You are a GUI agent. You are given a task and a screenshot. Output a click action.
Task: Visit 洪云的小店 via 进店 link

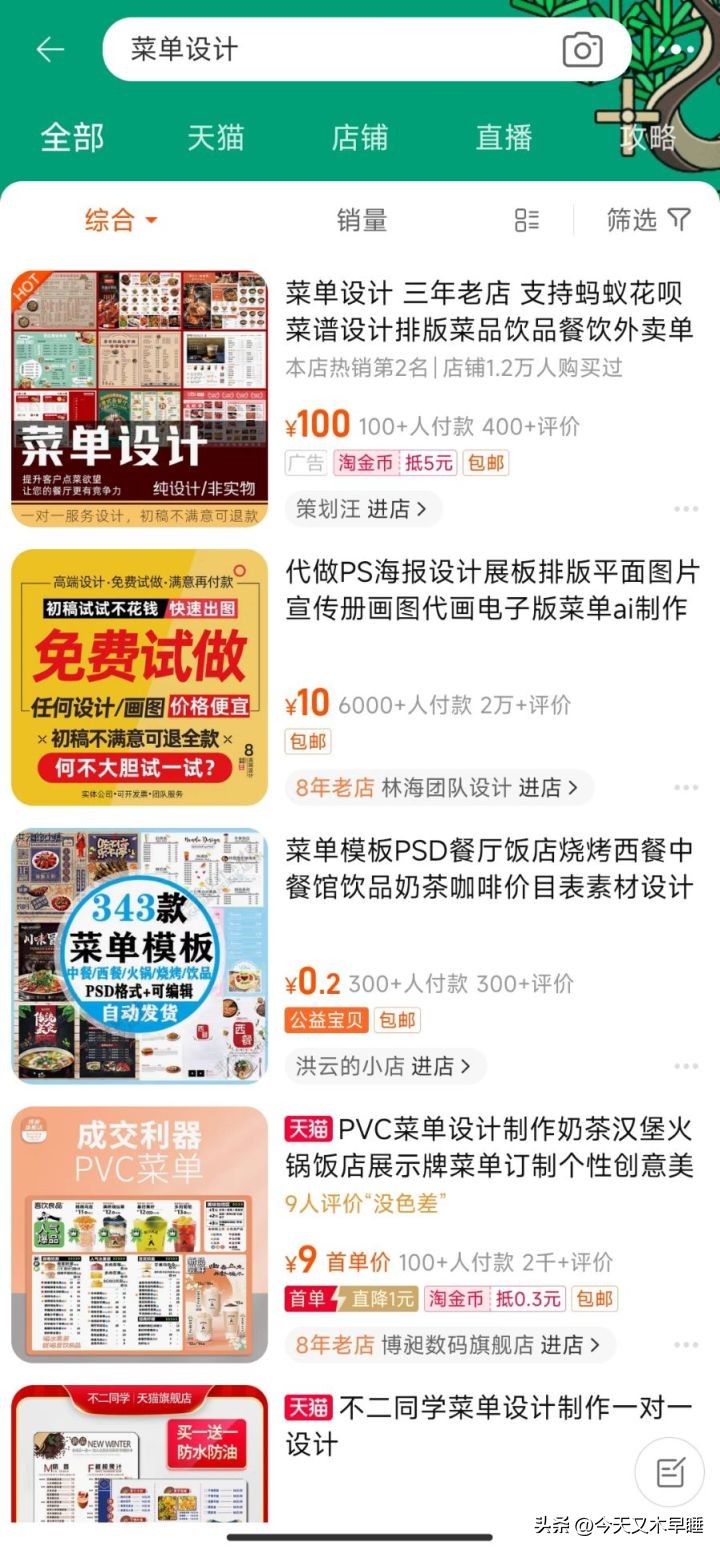point(385,1067)
